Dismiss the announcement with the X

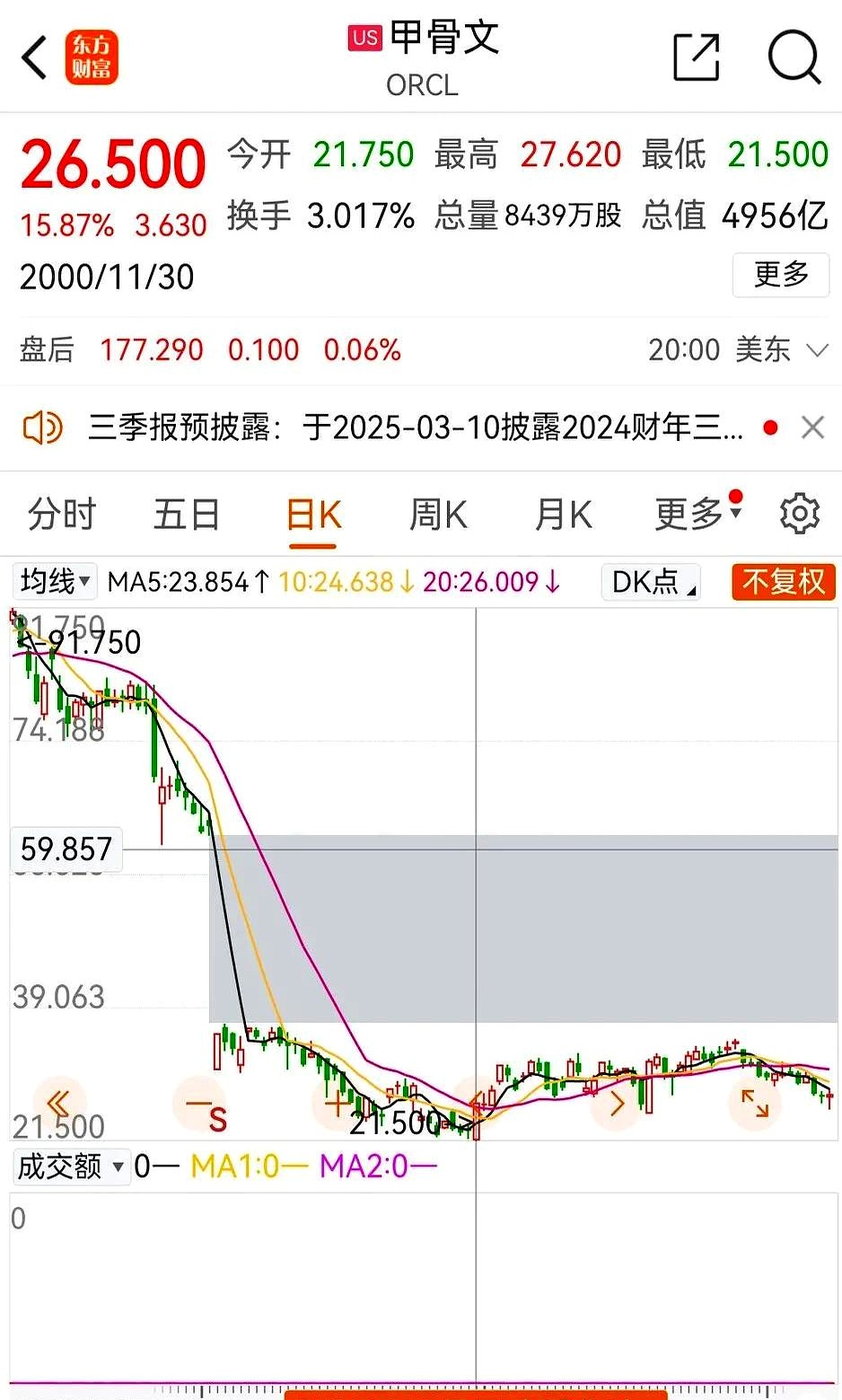(x=812, y=428)
